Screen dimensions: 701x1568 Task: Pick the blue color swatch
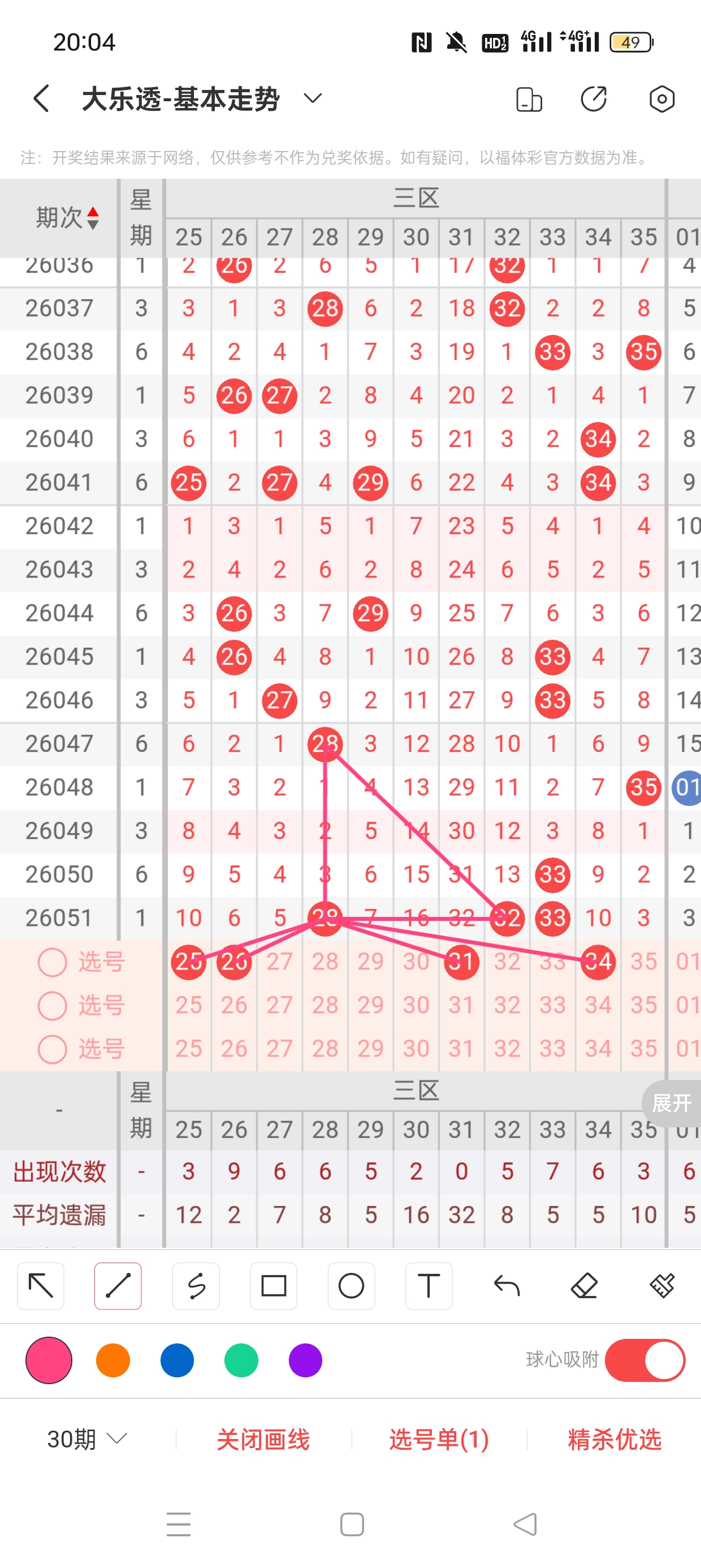(x=177, y=1360)
